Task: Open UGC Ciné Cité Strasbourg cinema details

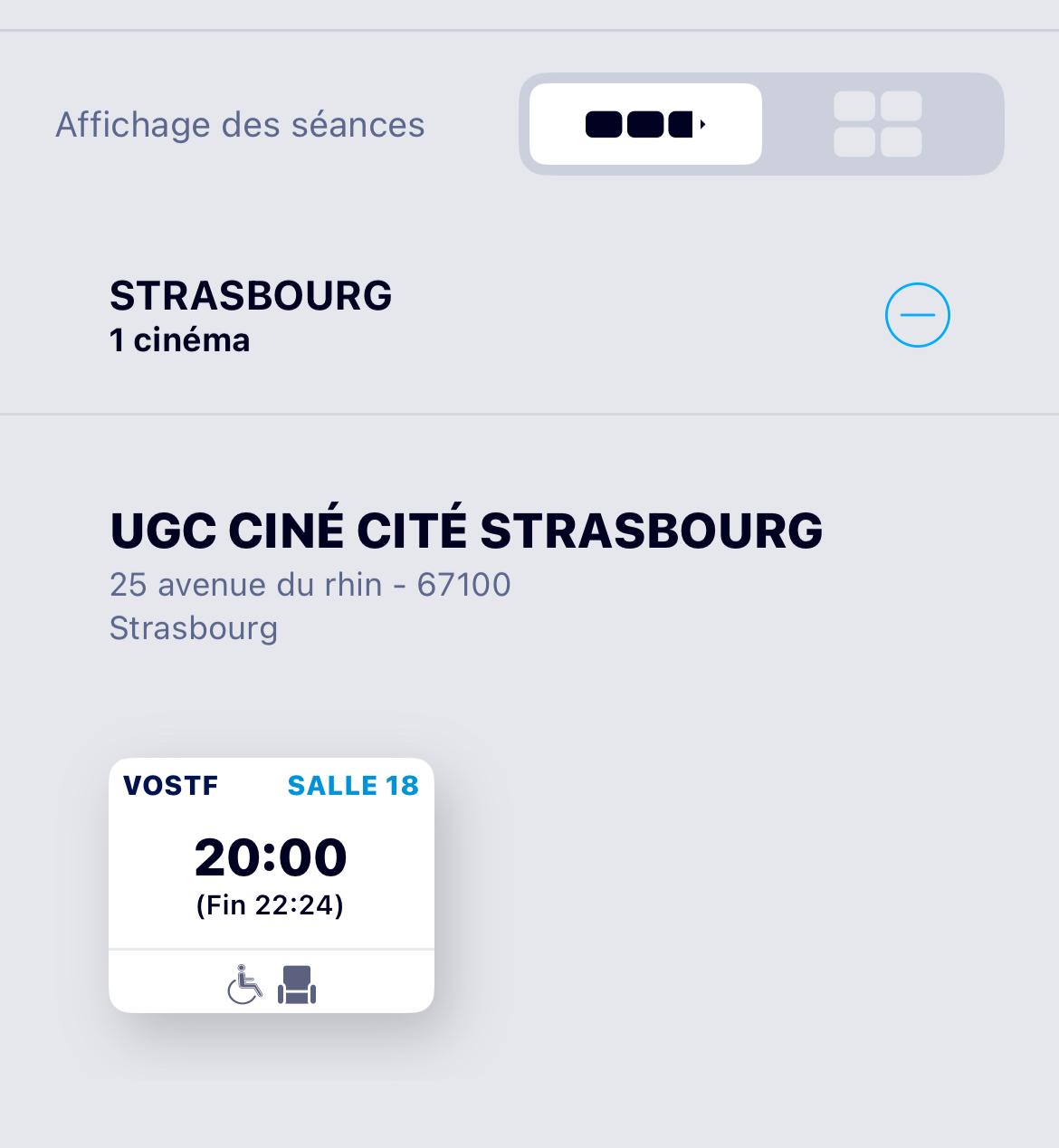Action: (x=466, y=531)
